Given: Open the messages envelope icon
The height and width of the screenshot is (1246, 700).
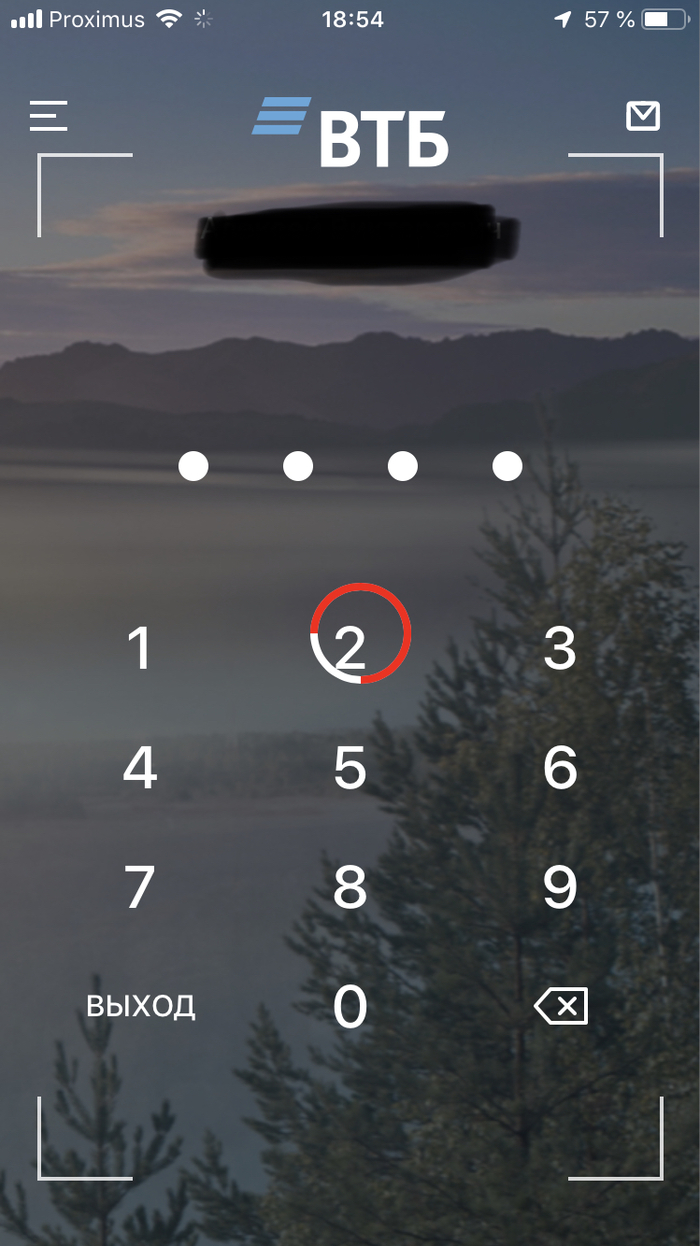Looking at the screenshot, I should click(643, 117).
